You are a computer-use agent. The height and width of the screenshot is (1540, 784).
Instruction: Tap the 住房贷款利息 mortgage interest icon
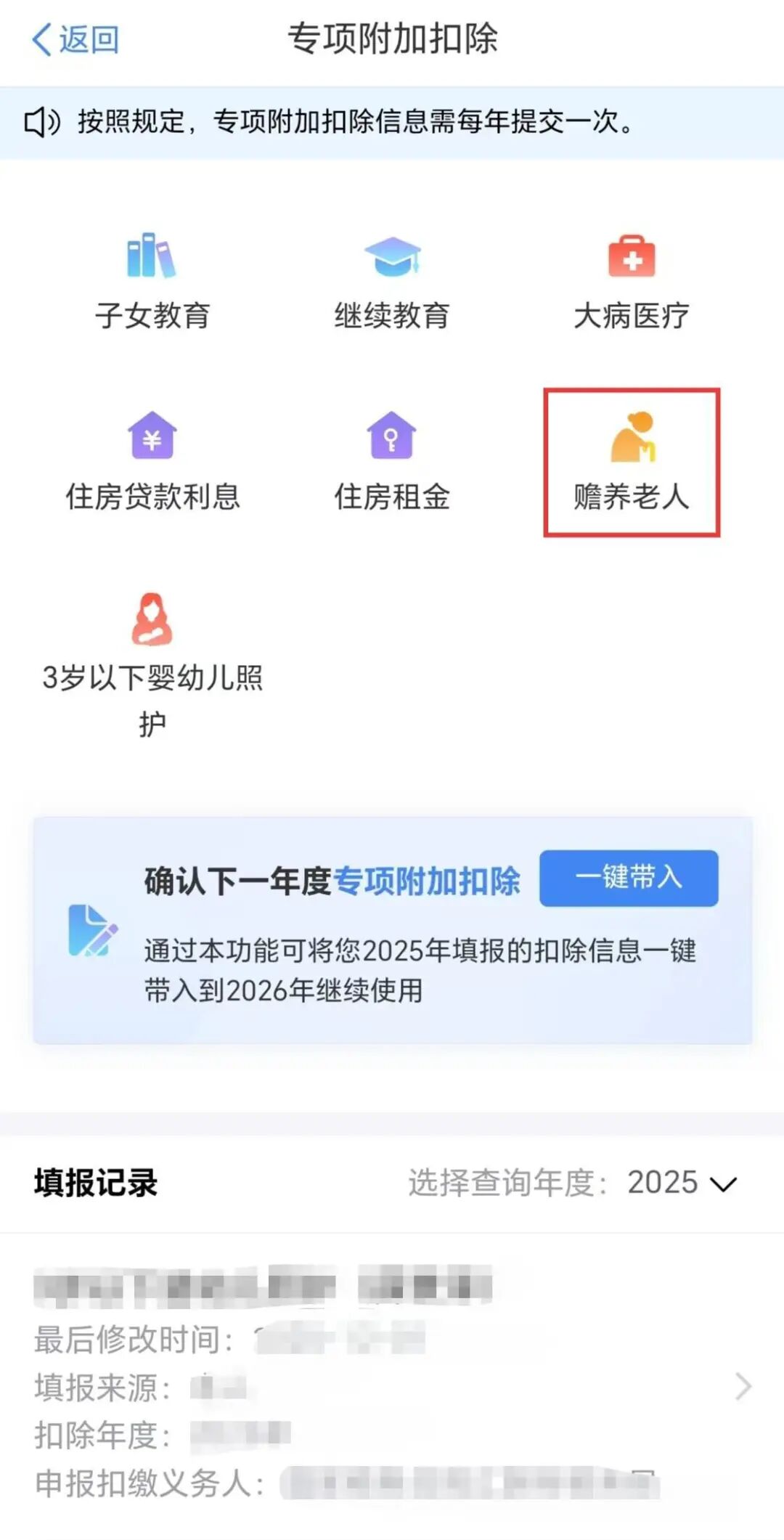151,457
